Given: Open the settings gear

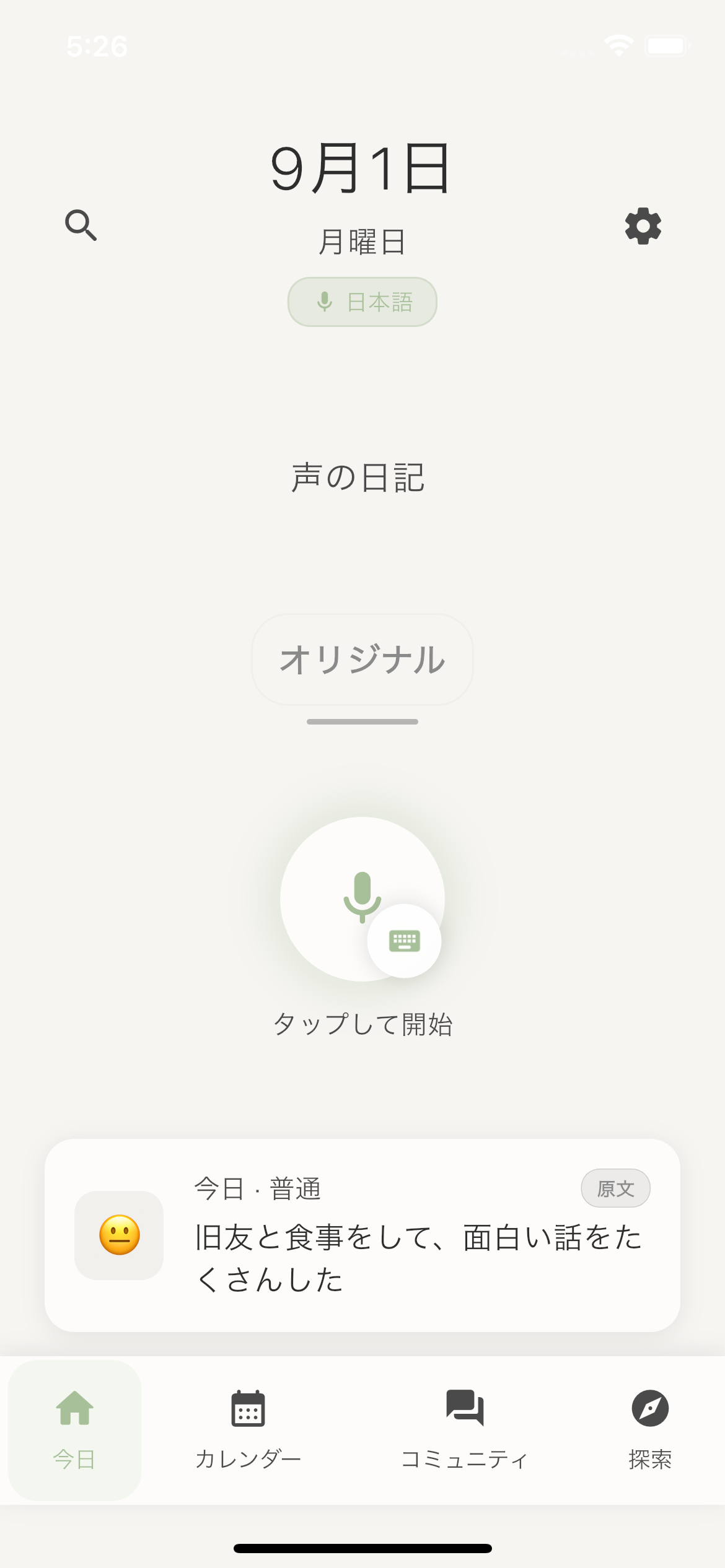Looking at the screenshot, I should (643, 227).
